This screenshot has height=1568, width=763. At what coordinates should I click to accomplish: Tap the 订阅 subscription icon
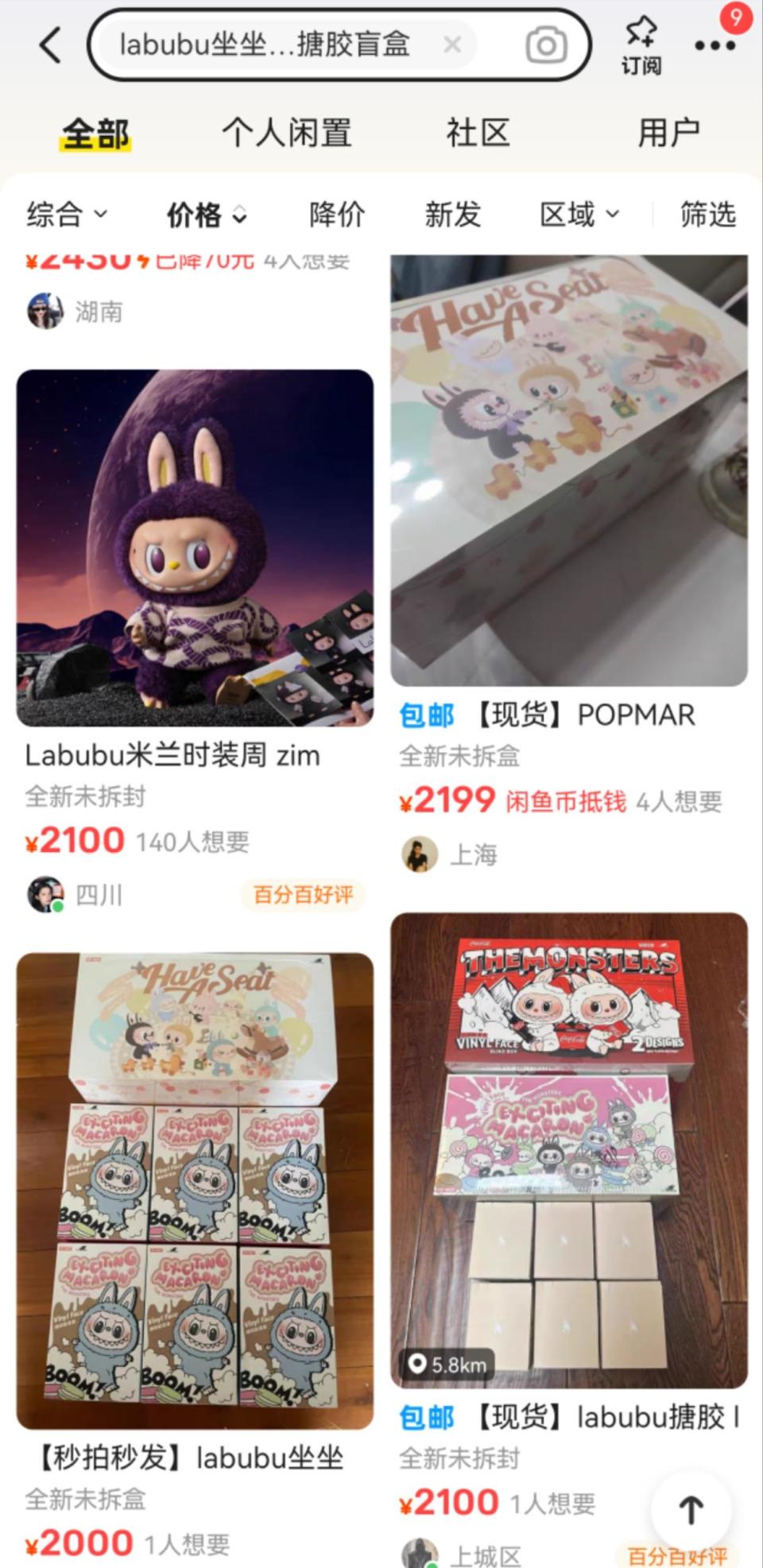[x=642, y=45]
